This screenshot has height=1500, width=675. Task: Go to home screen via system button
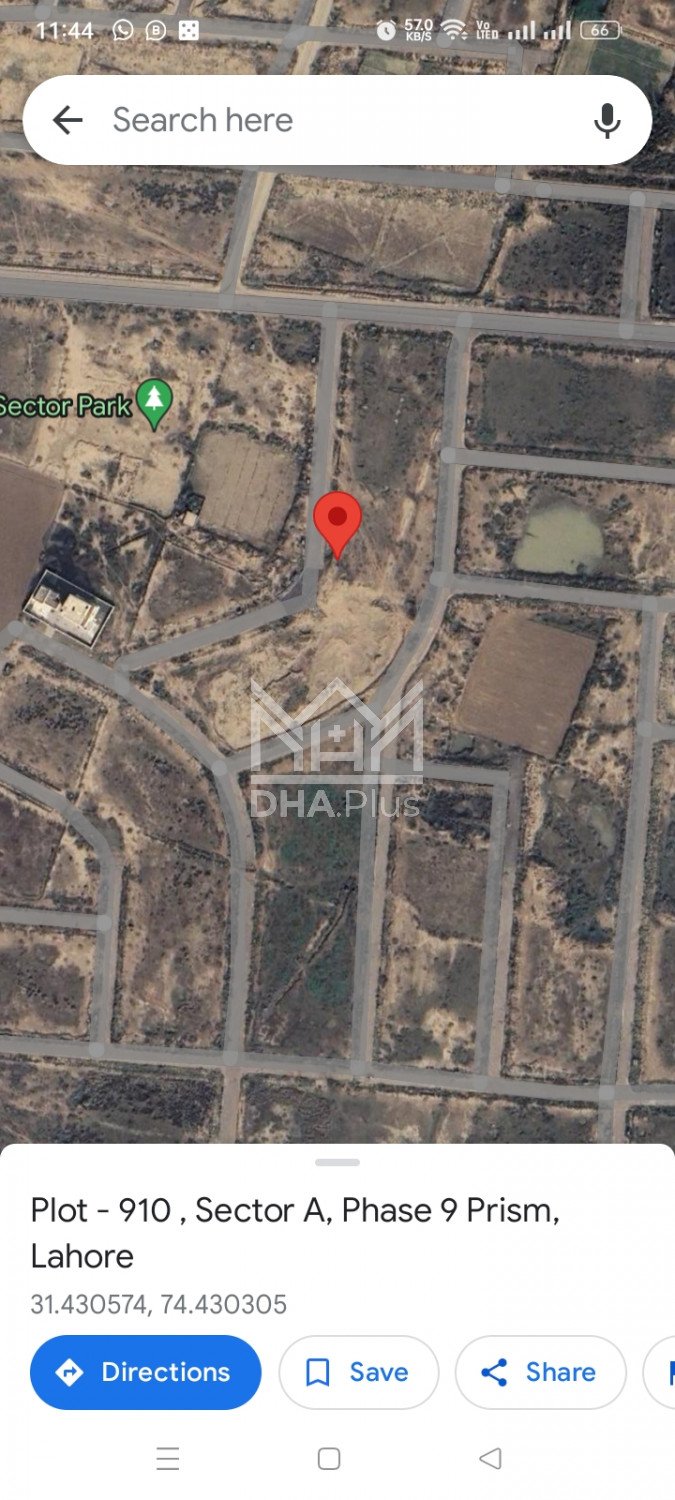point(329,1459)
